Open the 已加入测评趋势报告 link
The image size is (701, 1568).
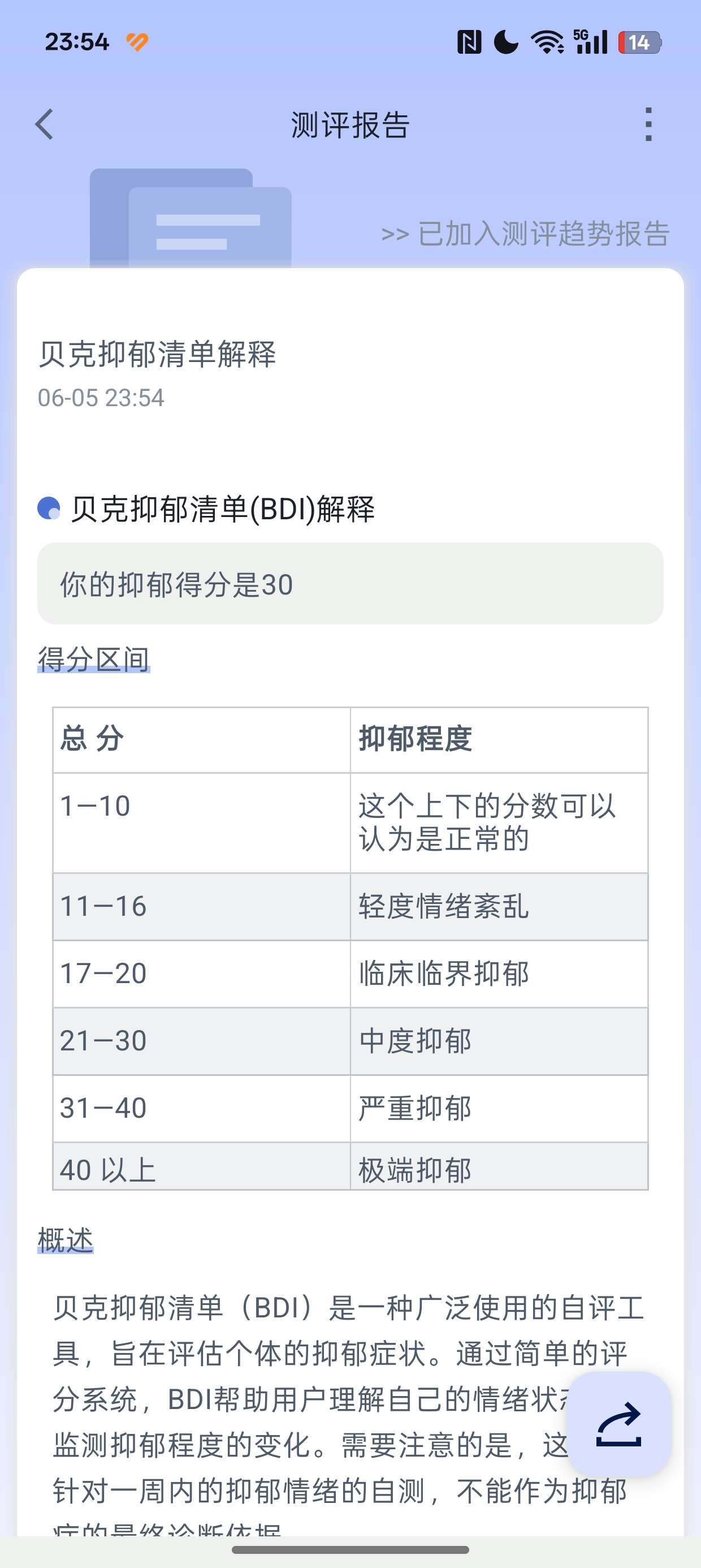coord(526,234)
